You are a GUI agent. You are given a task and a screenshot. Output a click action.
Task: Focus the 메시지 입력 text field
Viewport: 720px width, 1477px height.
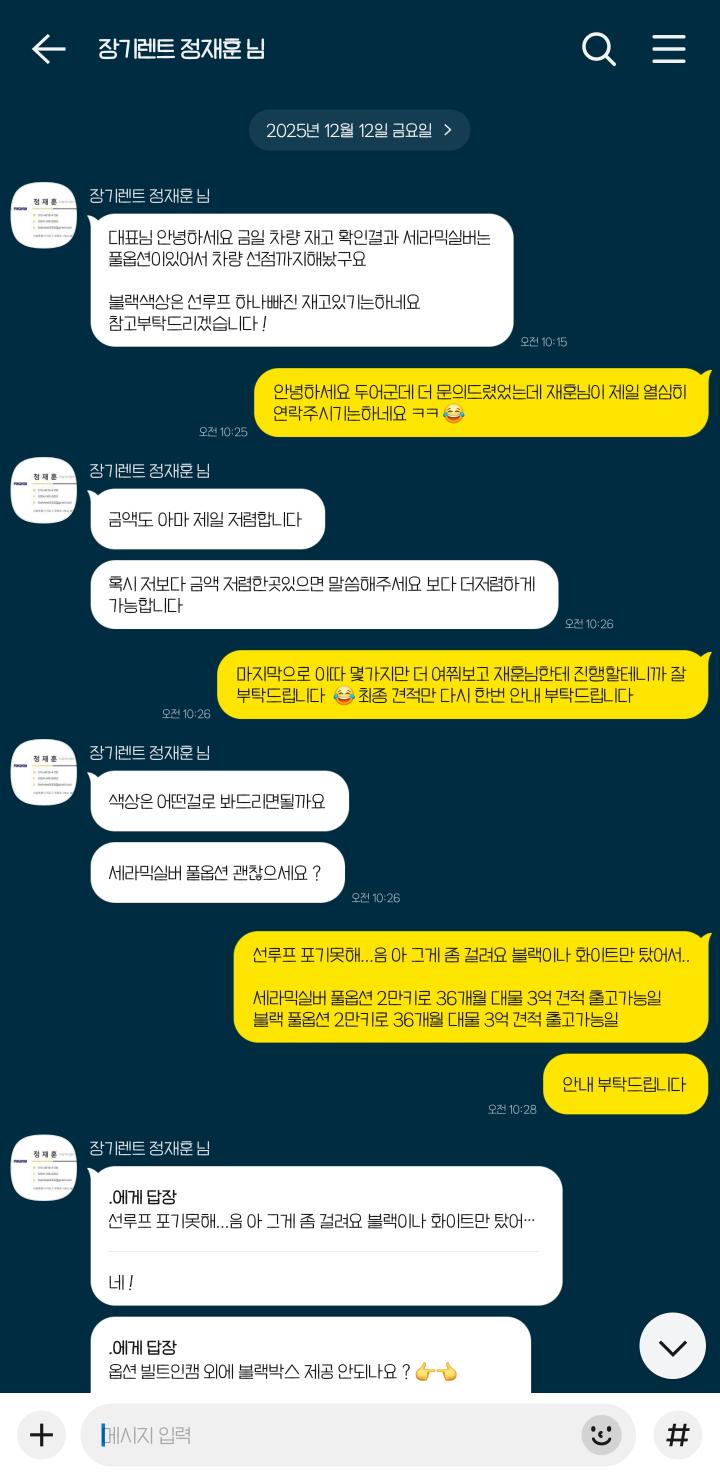pyautogui.click(x=330, y=1435)
